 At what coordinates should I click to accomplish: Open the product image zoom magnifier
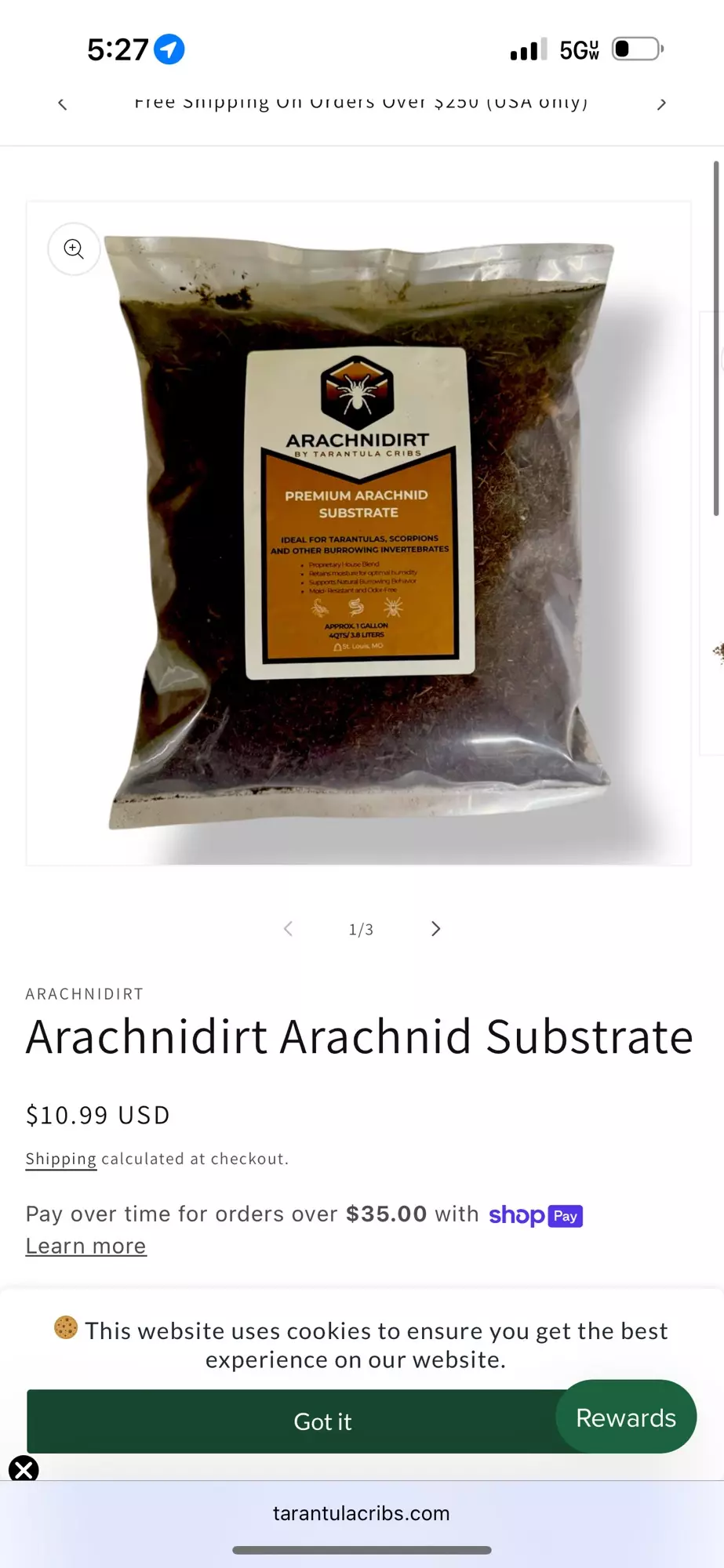click(73, 249)
